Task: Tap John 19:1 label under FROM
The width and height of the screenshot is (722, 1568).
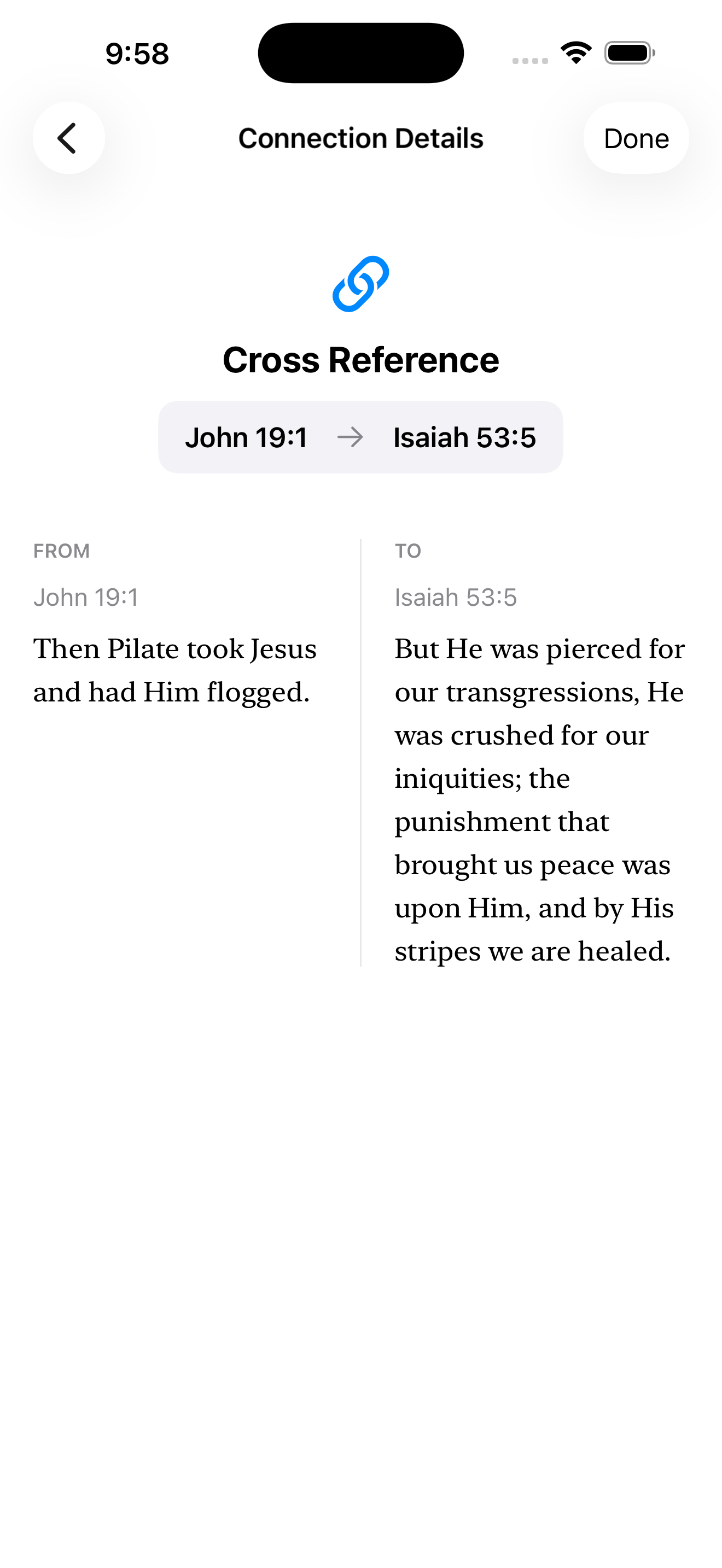Action: coord(86,596)
